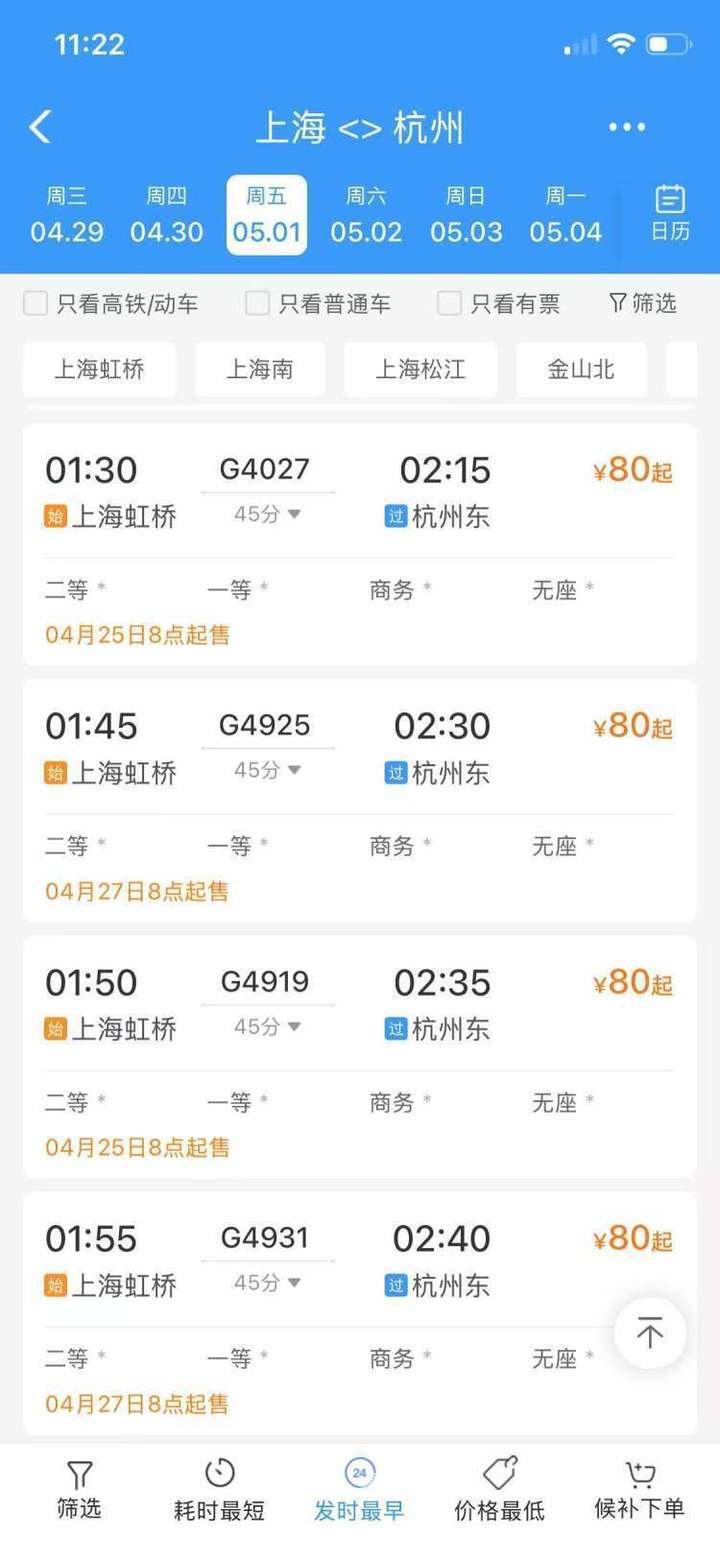The width and height of the screenshot is (720, 1559).
Task: Select the 上海松江 station chip
Action: tap(420, 370)
